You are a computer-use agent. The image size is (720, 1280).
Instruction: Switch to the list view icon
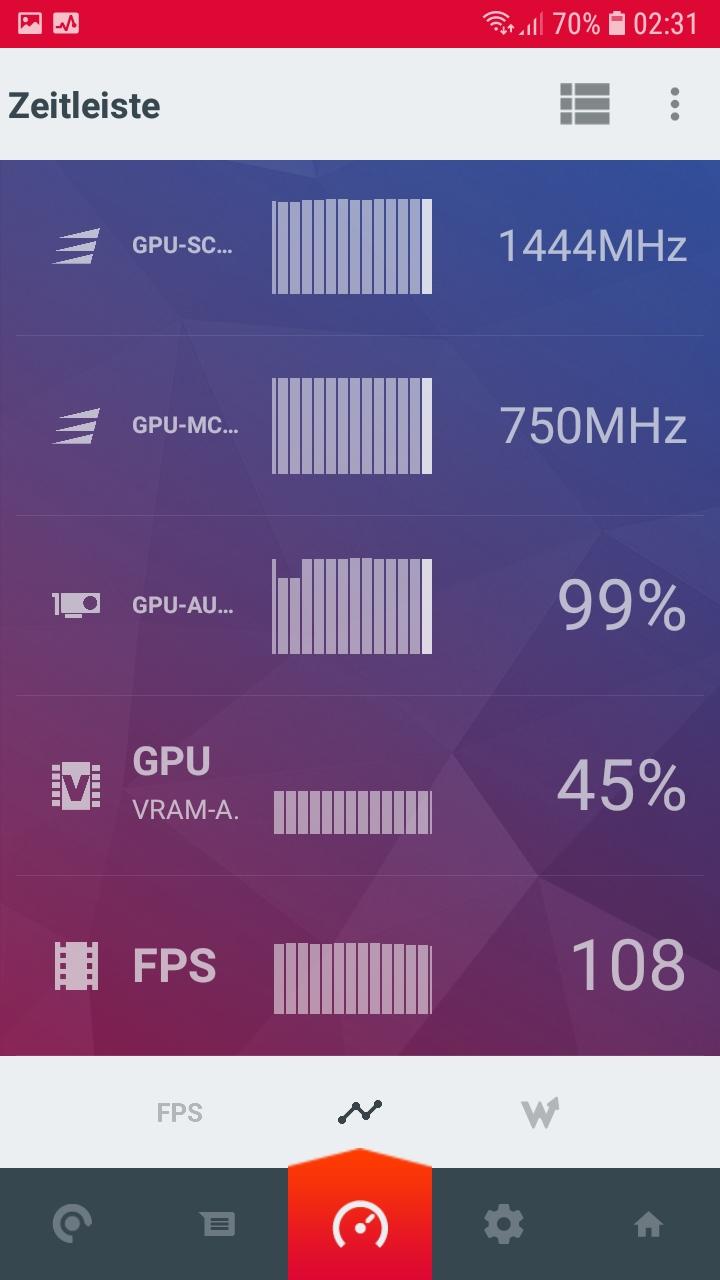click(585, 104)
